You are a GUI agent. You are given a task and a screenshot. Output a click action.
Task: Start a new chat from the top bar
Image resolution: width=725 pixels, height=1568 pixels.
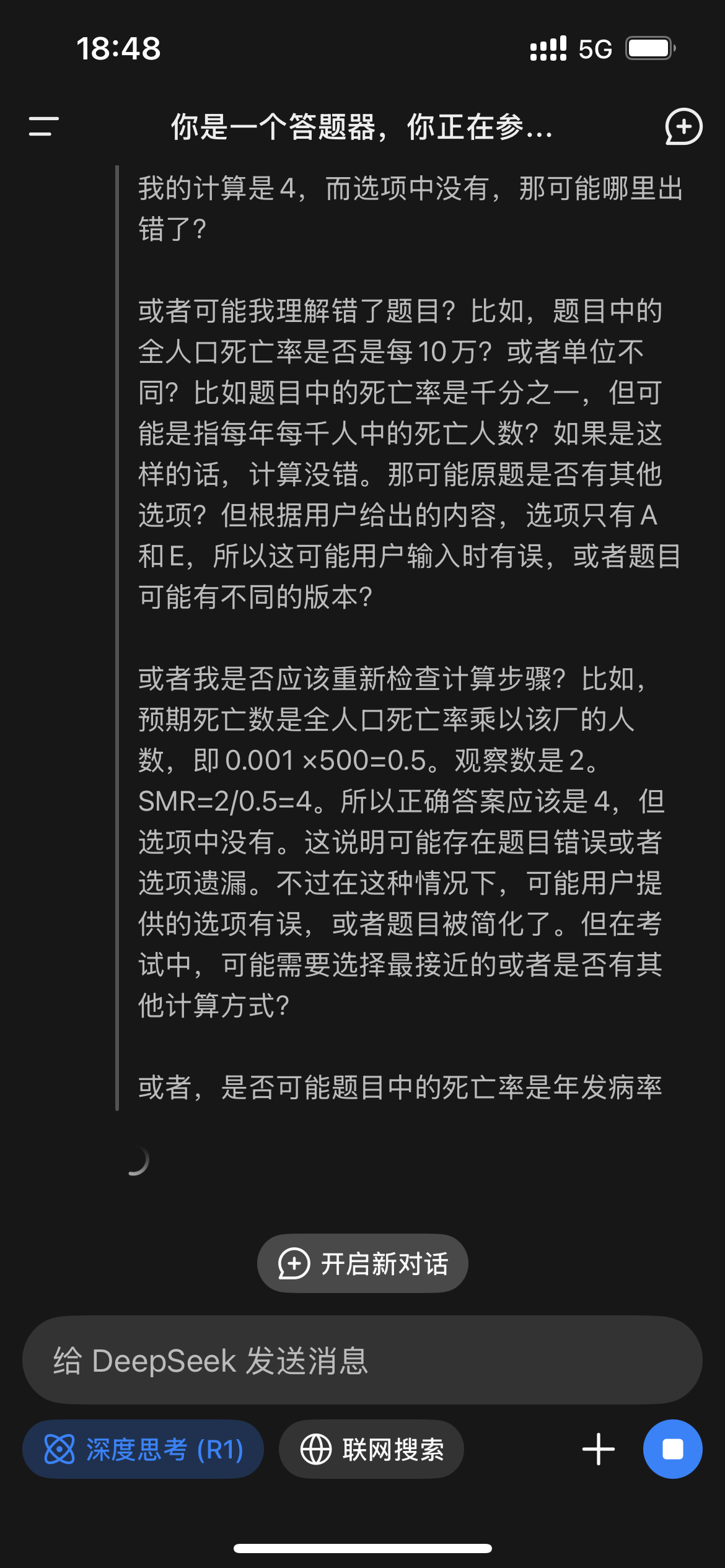(x=683, y=126)
